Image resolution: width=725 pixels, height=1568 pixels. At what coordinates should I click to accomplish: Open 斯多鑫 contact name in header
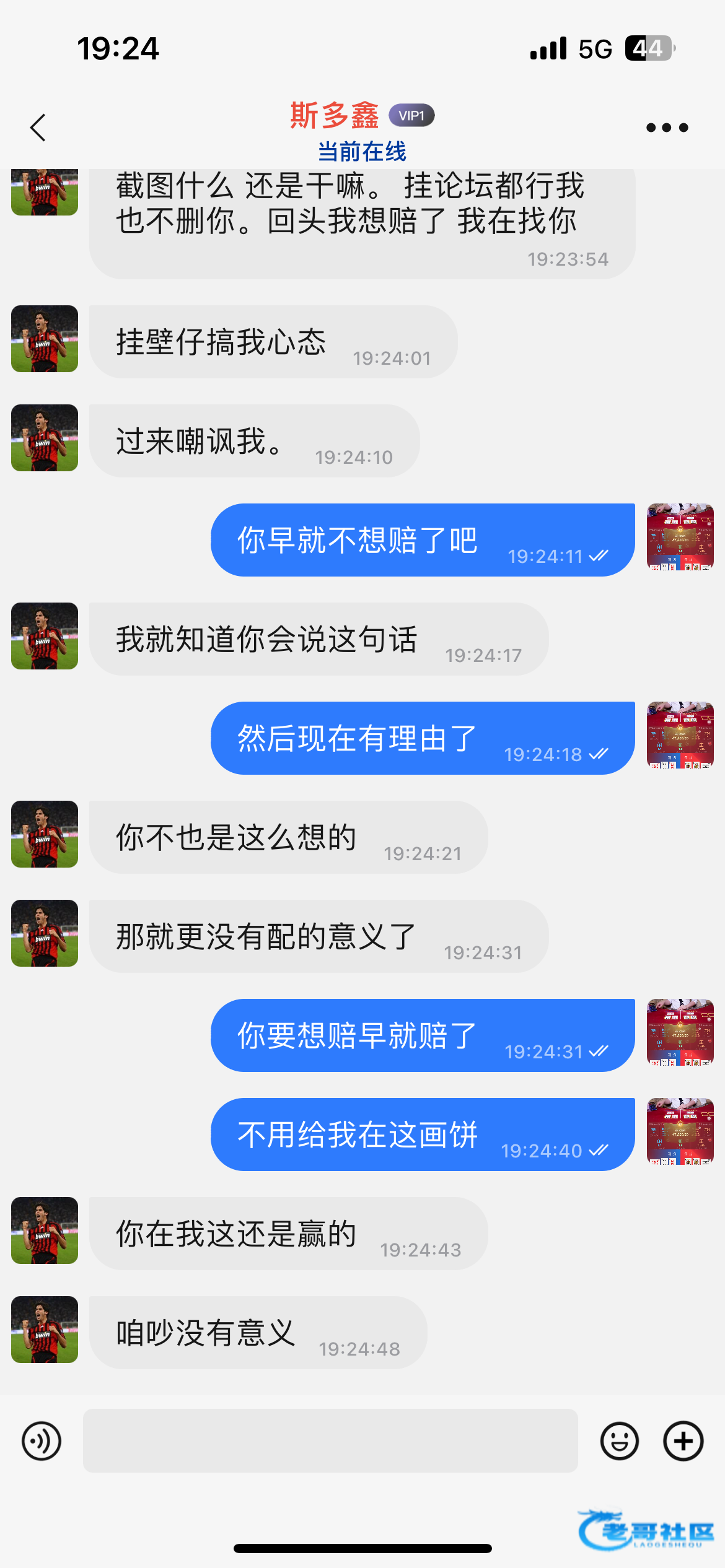[335, 116]
